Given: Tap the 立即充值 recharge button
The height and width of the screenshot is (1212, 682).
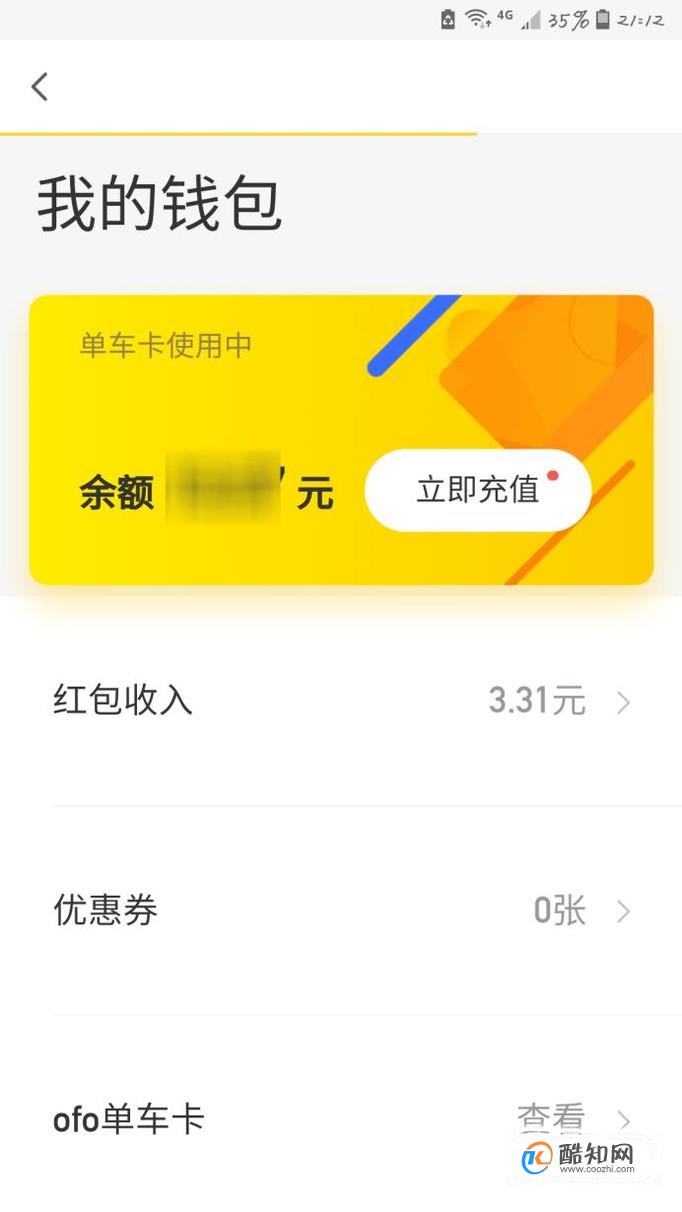Looking at the screenshot, I should 478,490.
